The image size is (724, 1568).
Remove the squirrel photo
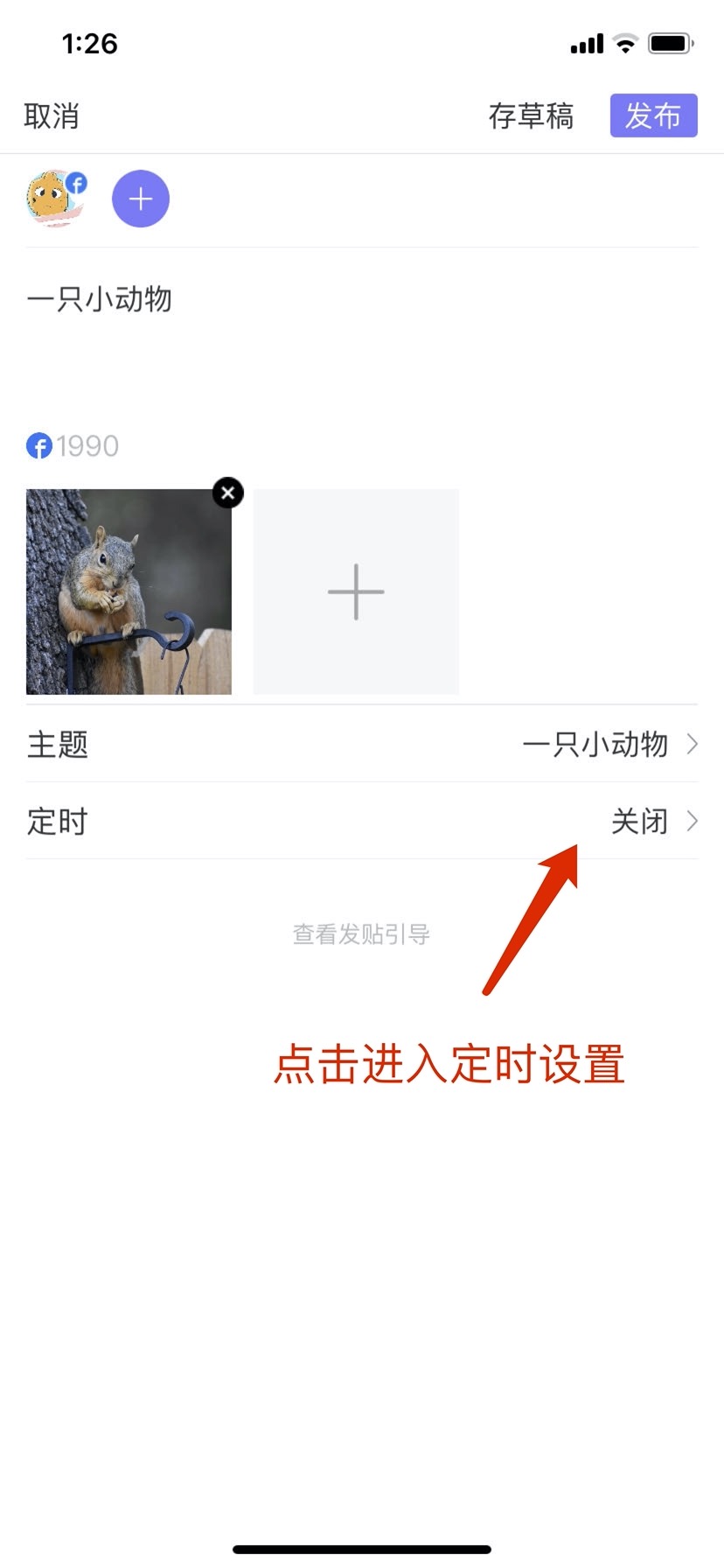click(228, 493)
